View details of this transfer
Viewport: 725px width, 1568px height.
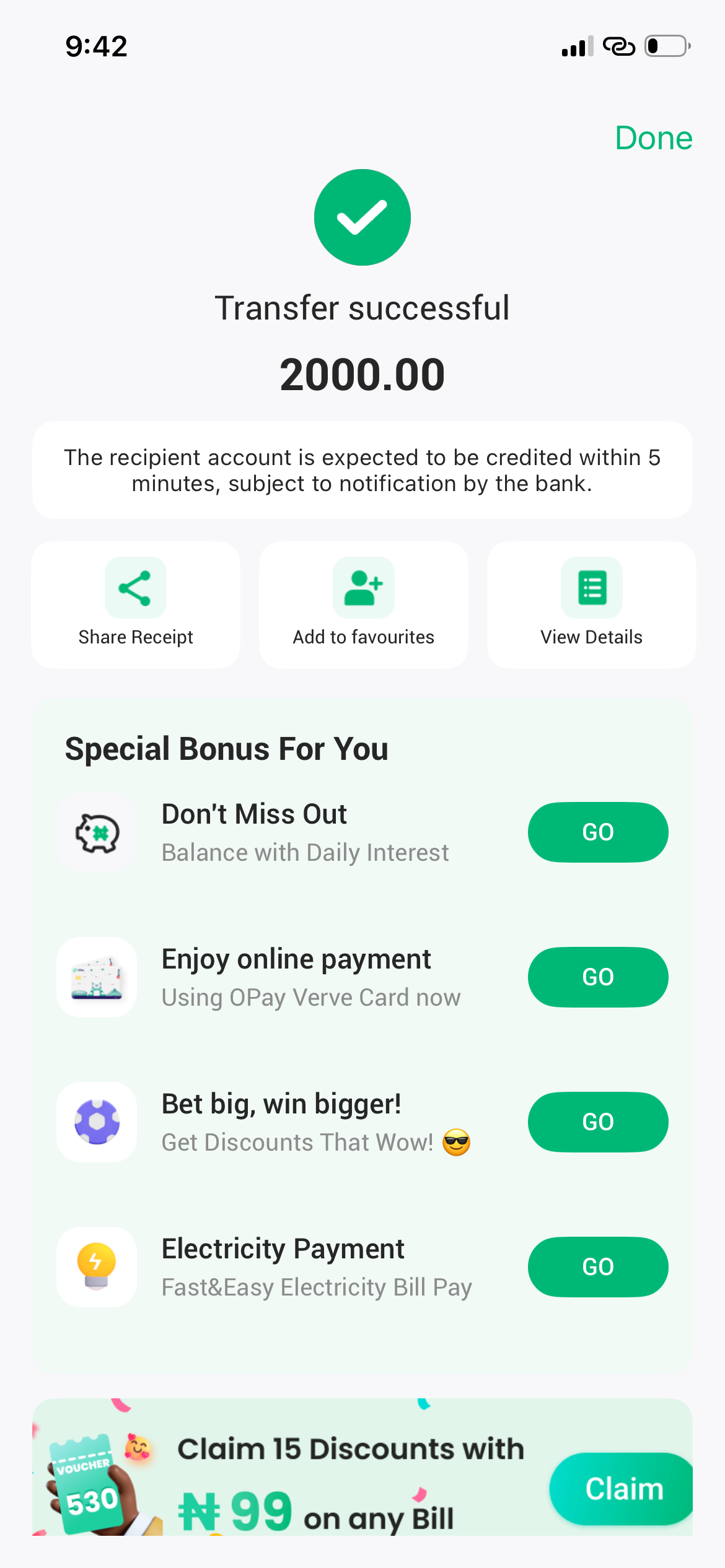click(x=591, y=604)
